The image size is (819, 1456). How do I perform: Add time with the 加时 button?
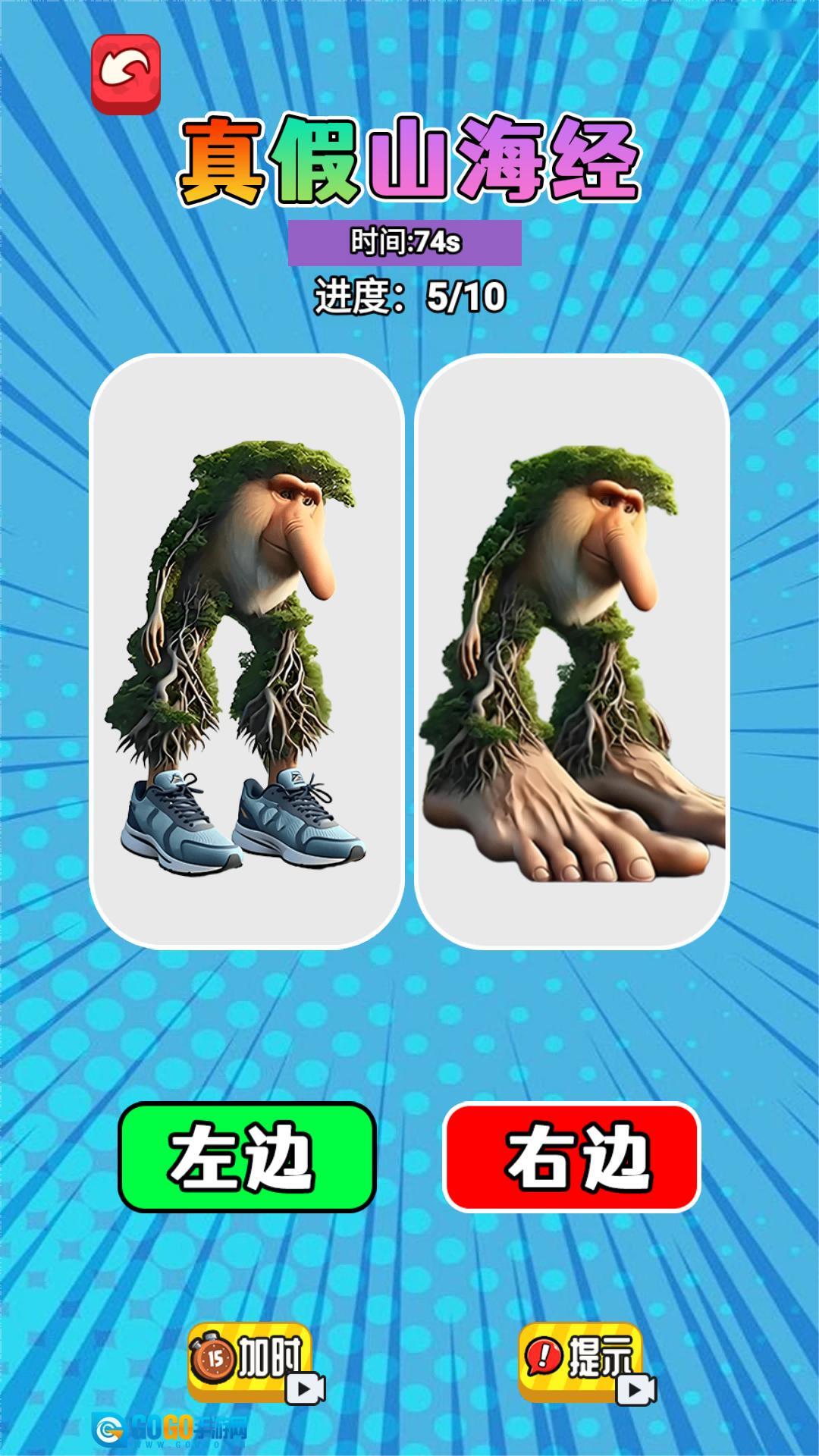pyautogui.click(x=252, y=1362)
